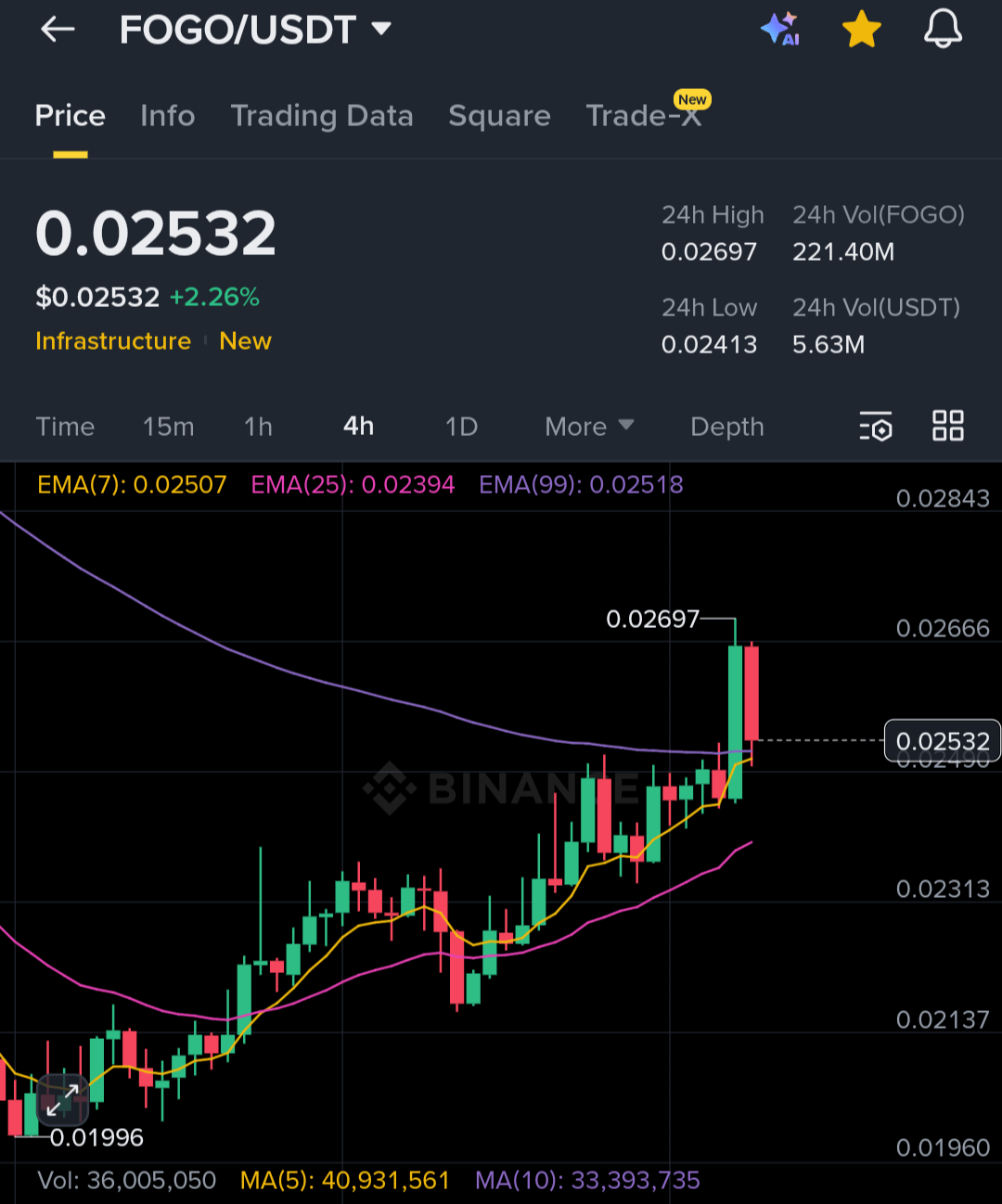Switch to the Trading Data tab

(321, 116)
